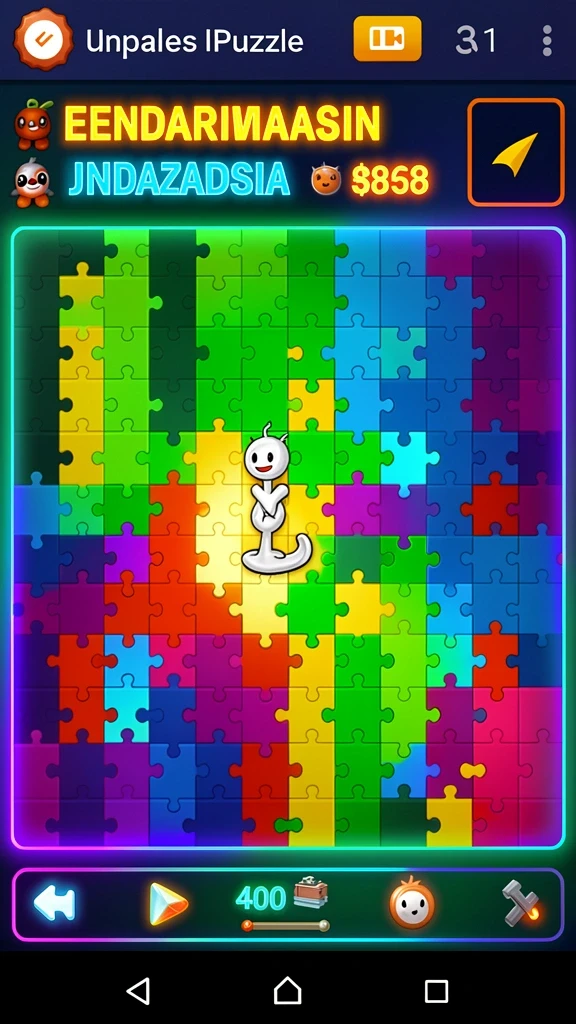Image resolution: width=576 pixels, height=1024 pixels.
Task: Go to the system home screen
Action: pyautogui.click(x=287, y=991)
